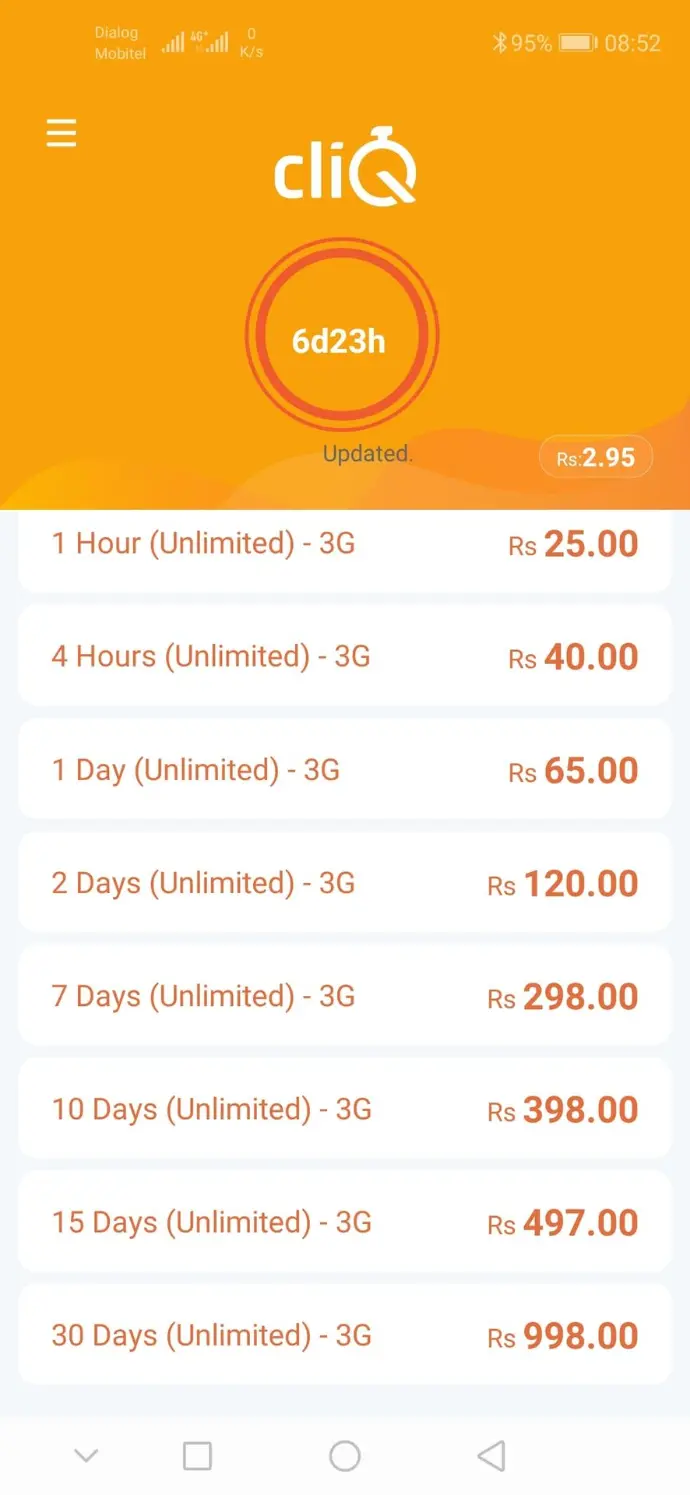
Task: Open the hamburger drawer menu
Action: point(61,133)
